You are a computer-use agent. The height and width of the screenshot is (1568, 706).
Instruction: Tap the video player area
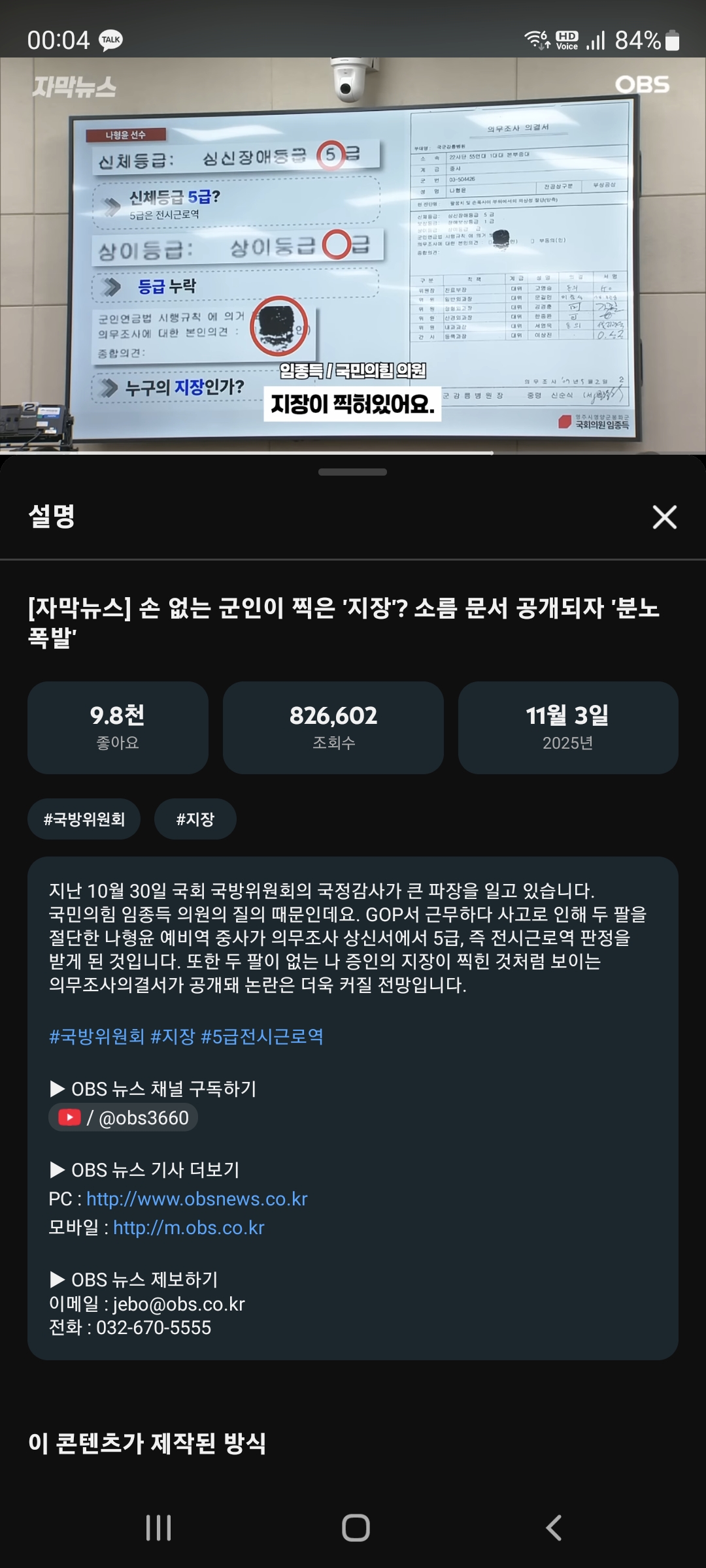[353, 255]
